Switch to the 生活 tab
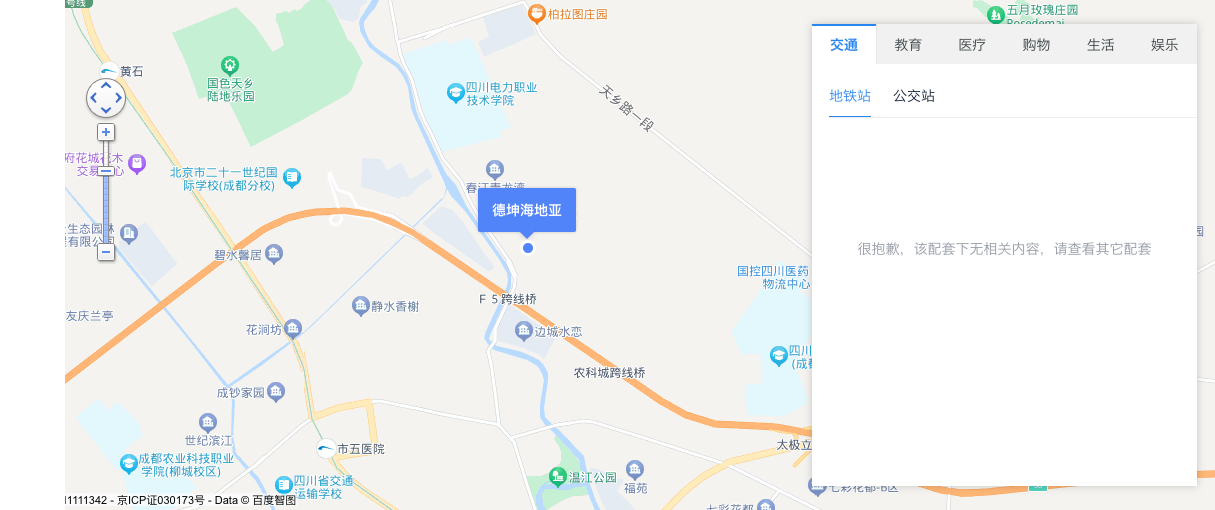This screenshot has height=510, width=1215. pos(1100,45)
